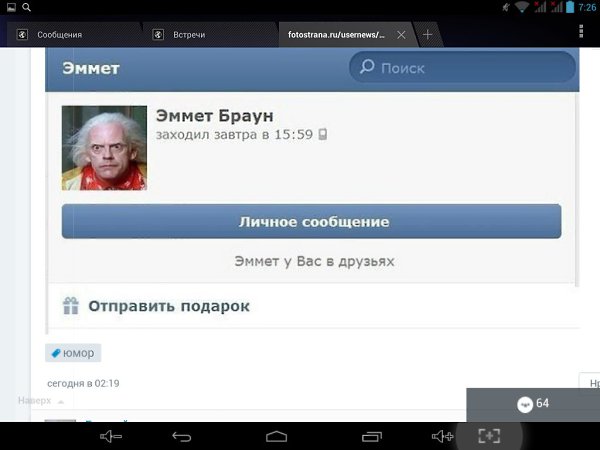Select Отправить подарок
The width and height of the screenshot is (600, 450).
point(168,306)
